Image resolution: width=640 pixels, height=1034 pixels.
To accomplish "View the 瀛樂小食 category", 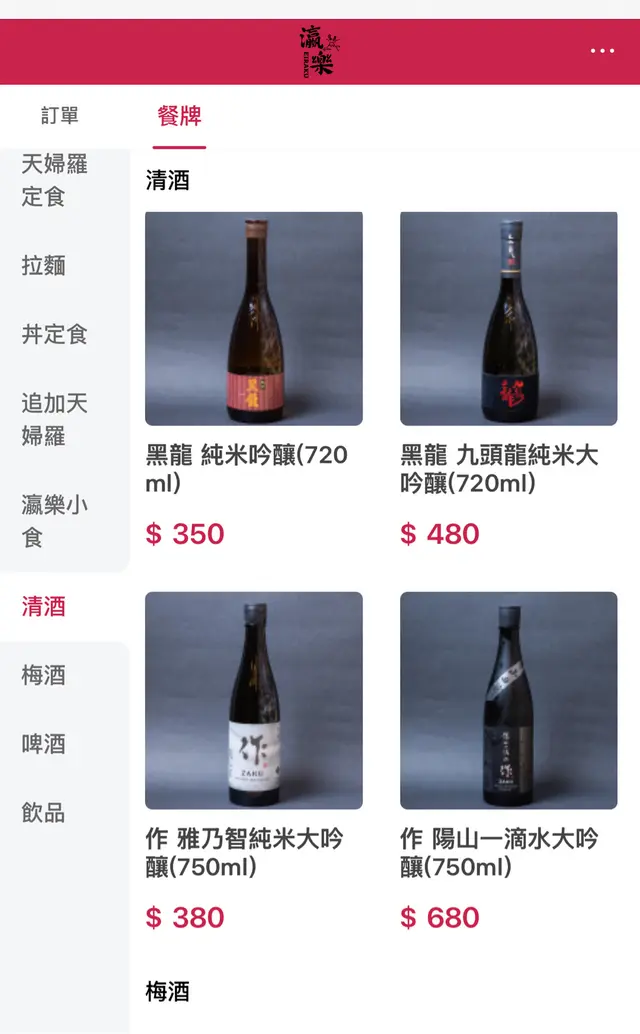I will coord(55,520).
